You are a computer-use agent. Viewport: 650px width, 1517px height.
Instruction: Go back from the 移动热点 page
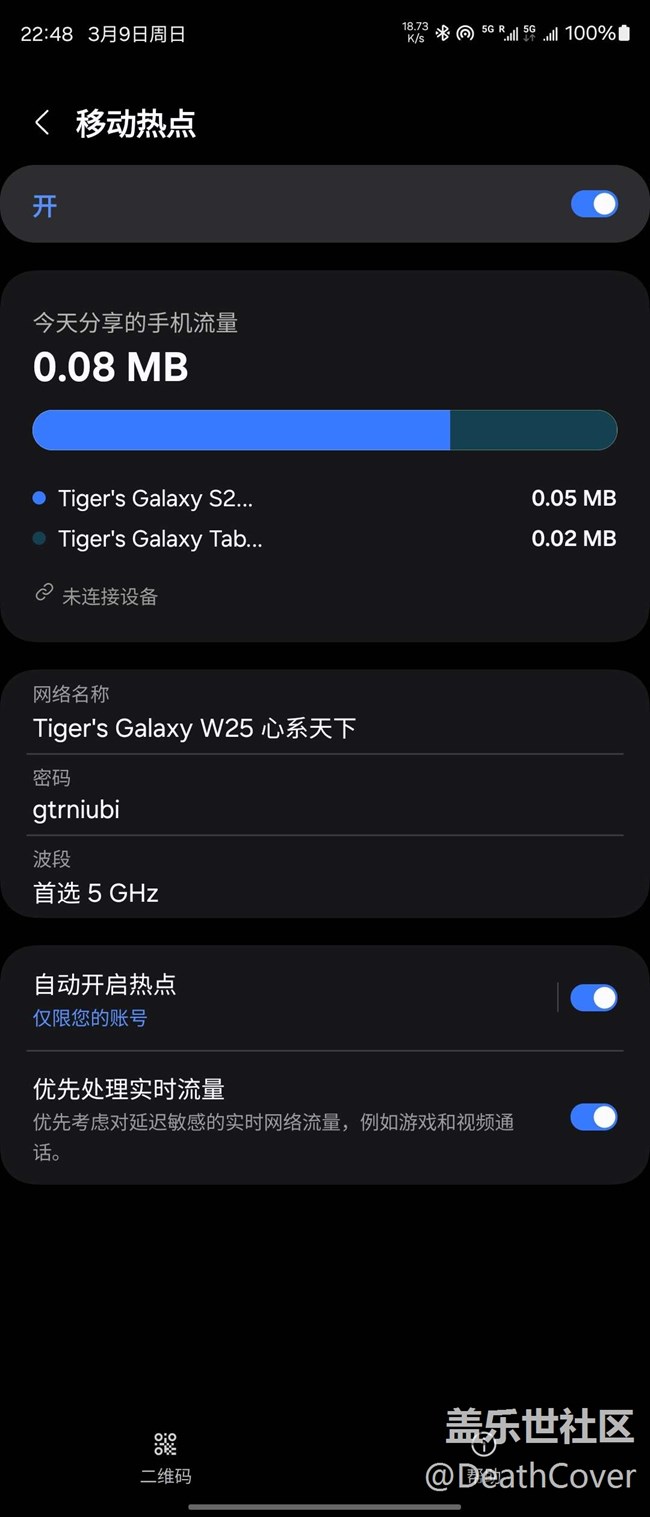tap(42, 123)
